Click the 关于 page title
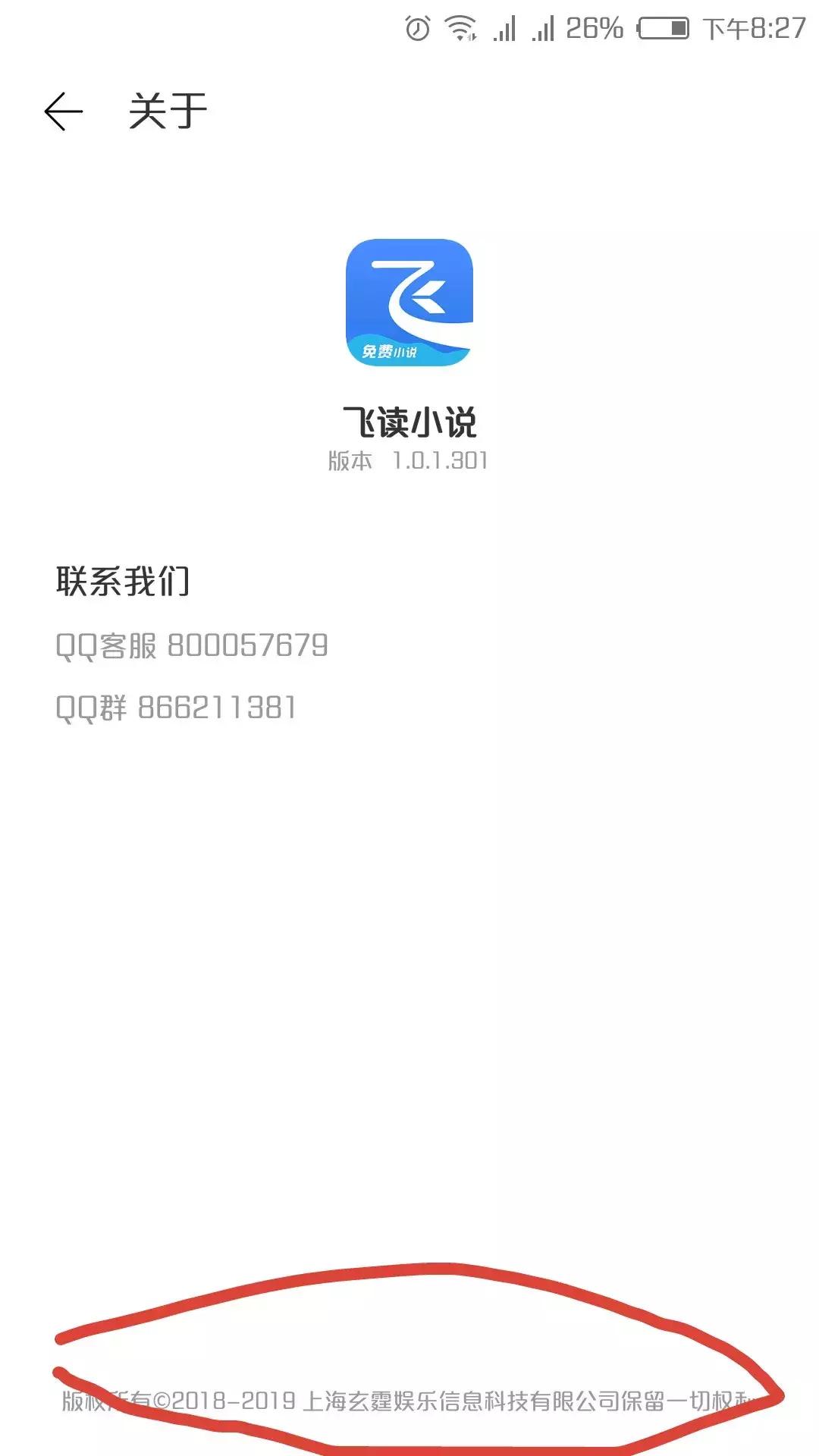The height and width of the screenshot is (1456, 819). tap(168, 111)
